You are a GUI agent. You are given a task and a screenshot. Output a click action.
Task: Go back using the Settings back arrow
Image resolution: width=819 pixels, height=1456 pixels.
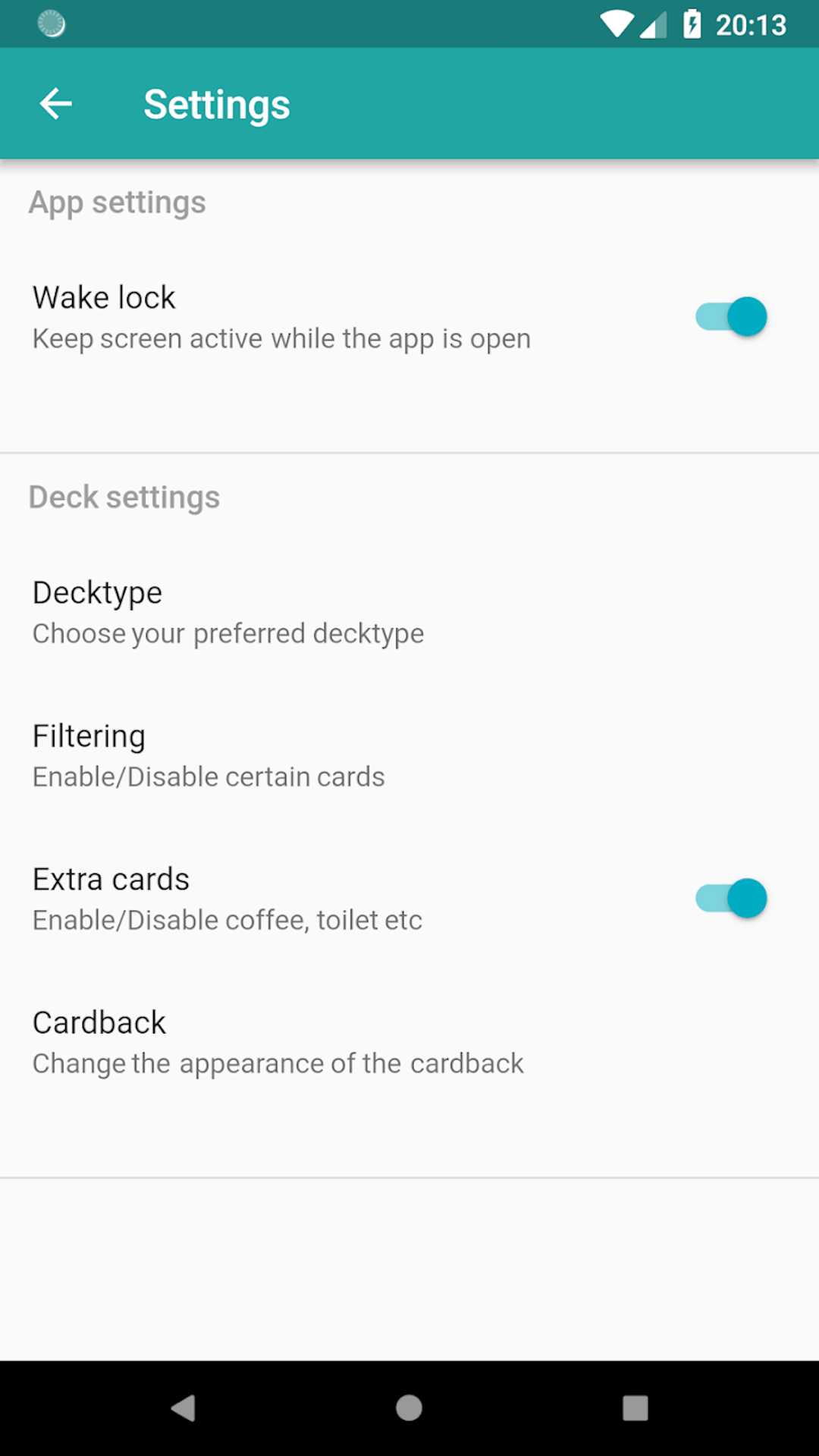pyautogui.click(x=56, y=104)
